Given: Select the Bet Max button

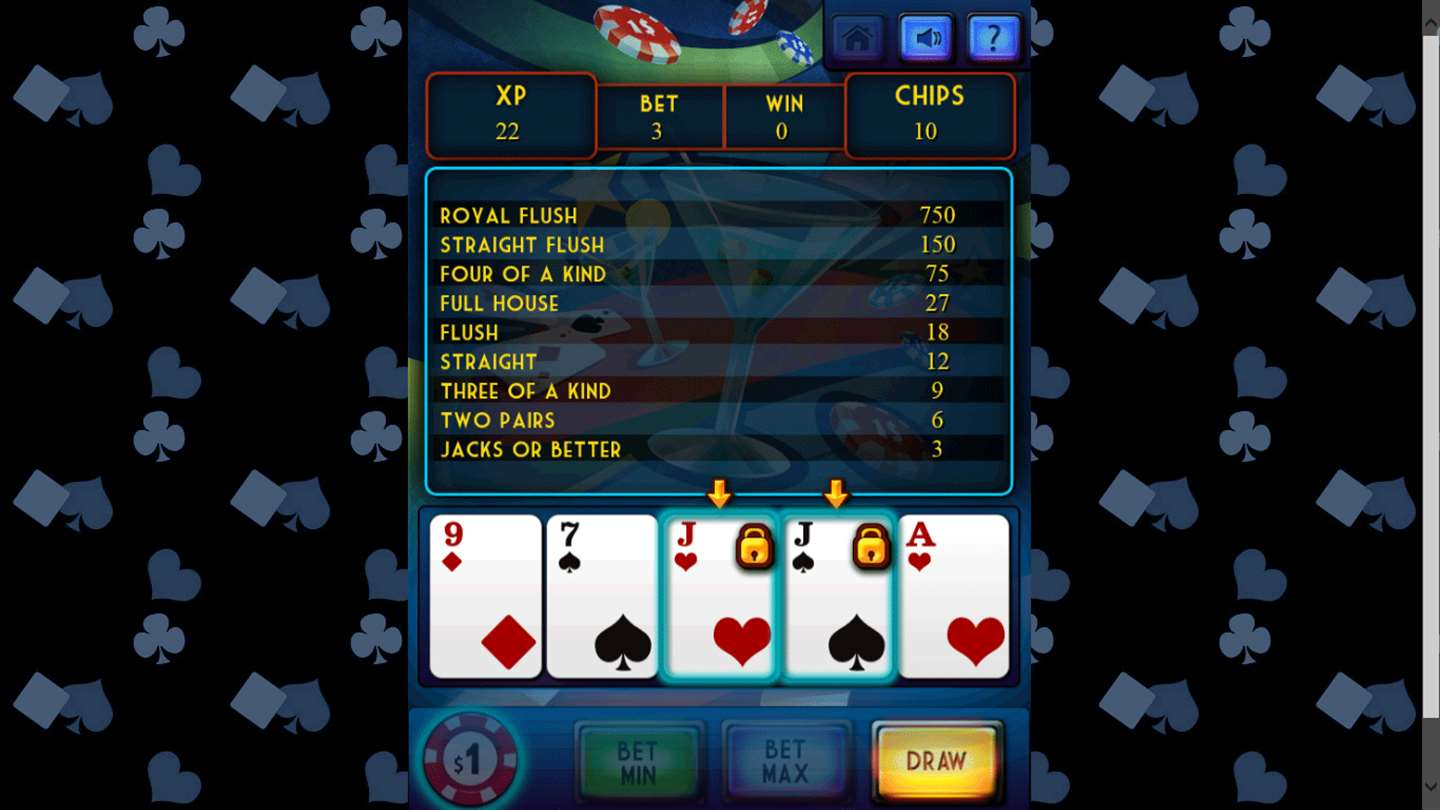Looking at the screenshot, I should pyautogui.click(x=785, y=762).
